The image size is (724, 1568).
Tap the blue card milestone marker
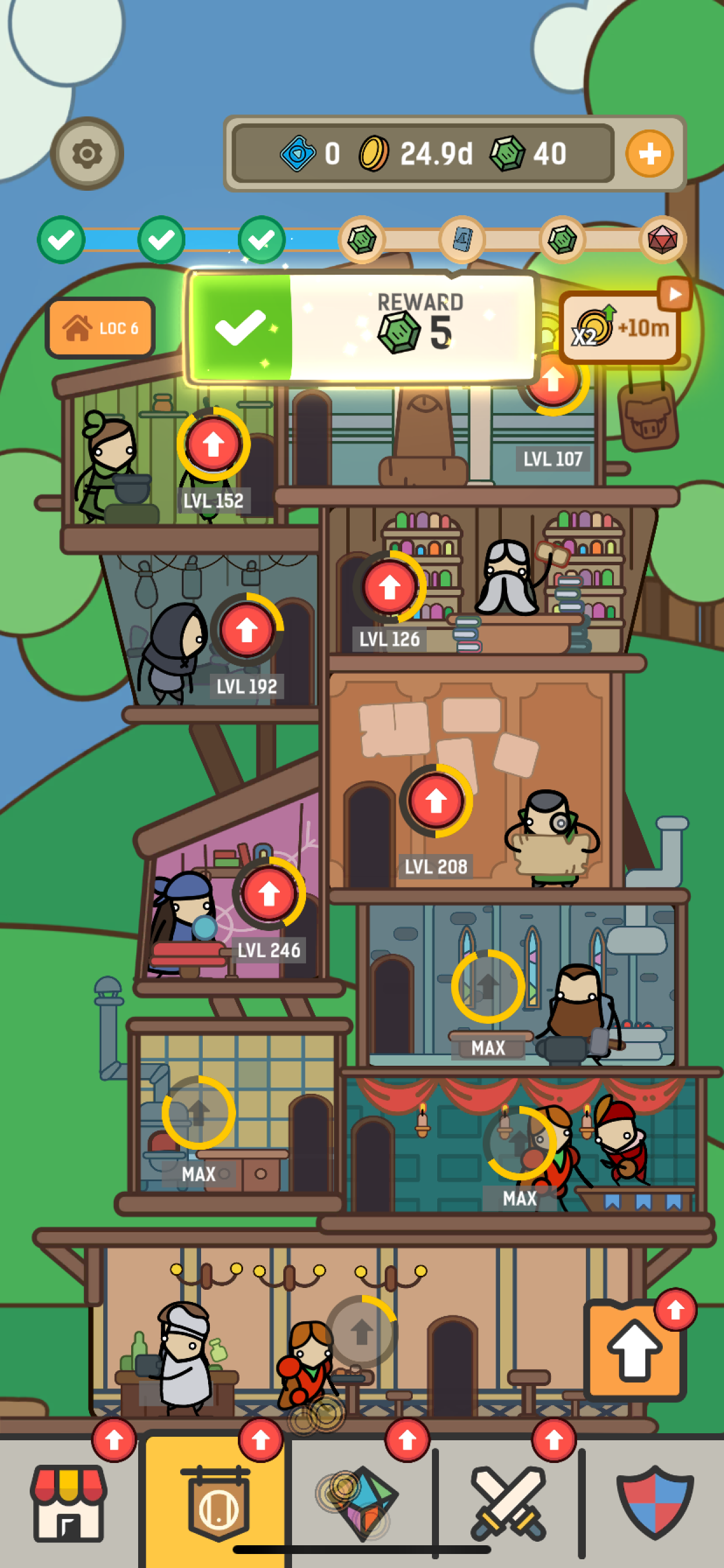pos(462,239)
